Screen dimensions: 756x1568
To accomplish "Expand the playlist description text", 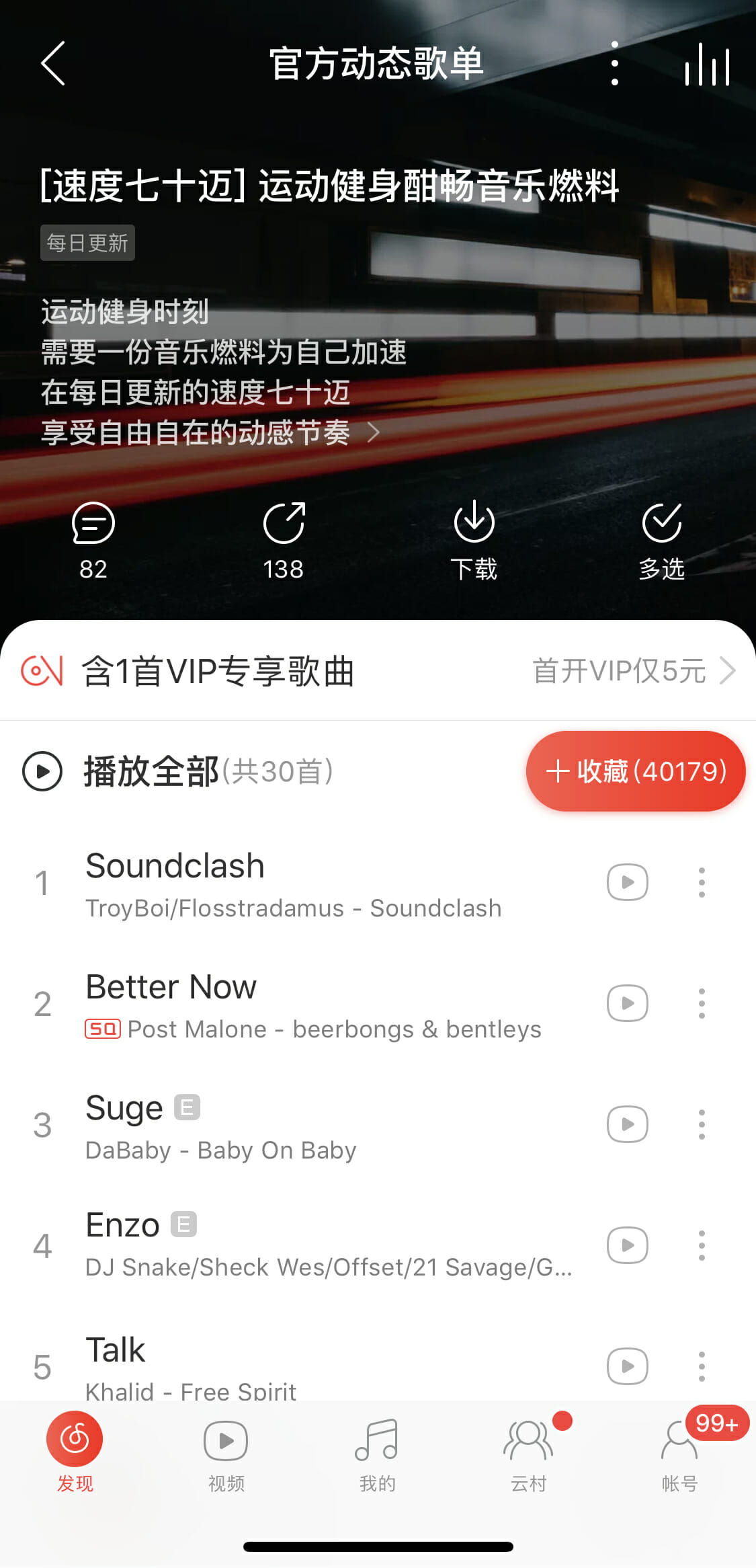I will (x=374, y=432).
